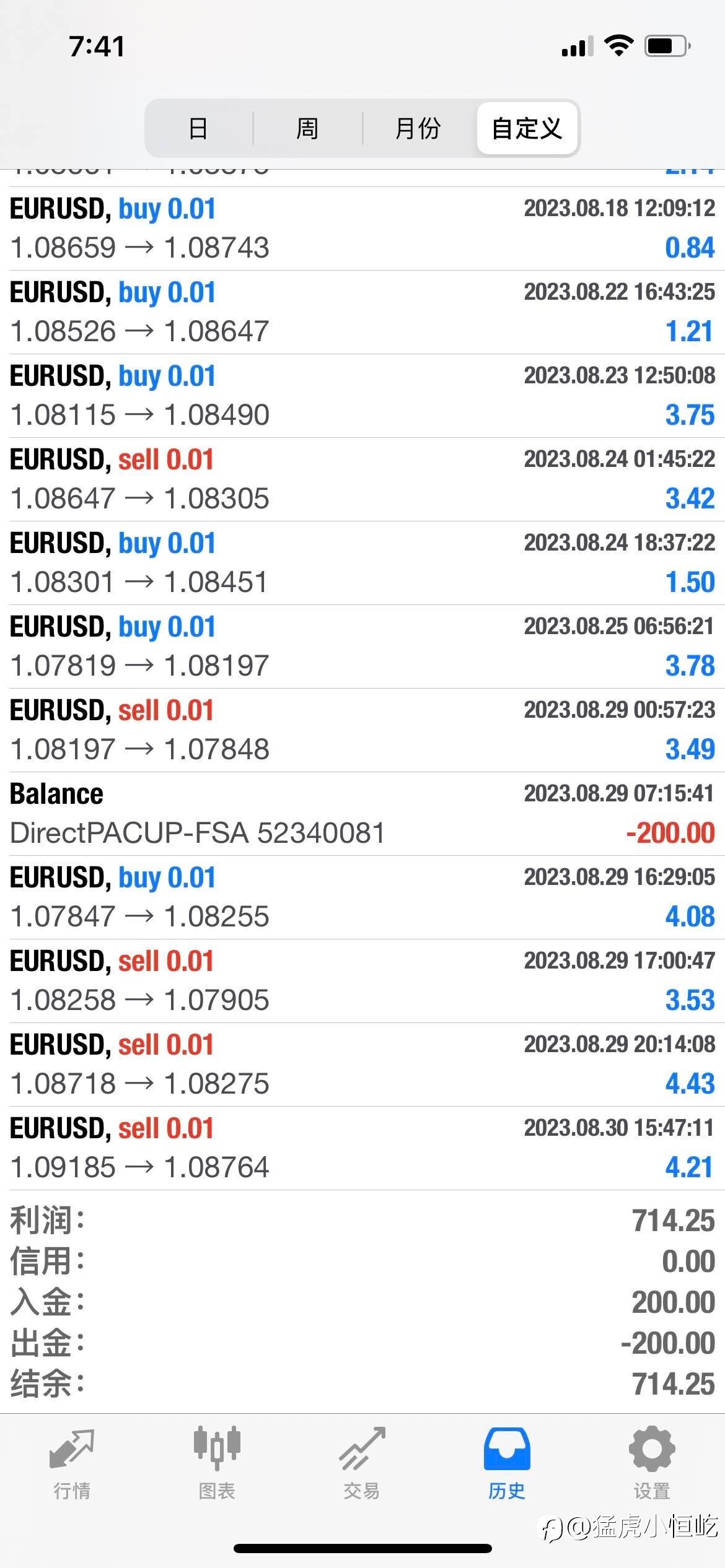
Task: Expand the Balance entry of -200.00
Action: coord(362,814)
